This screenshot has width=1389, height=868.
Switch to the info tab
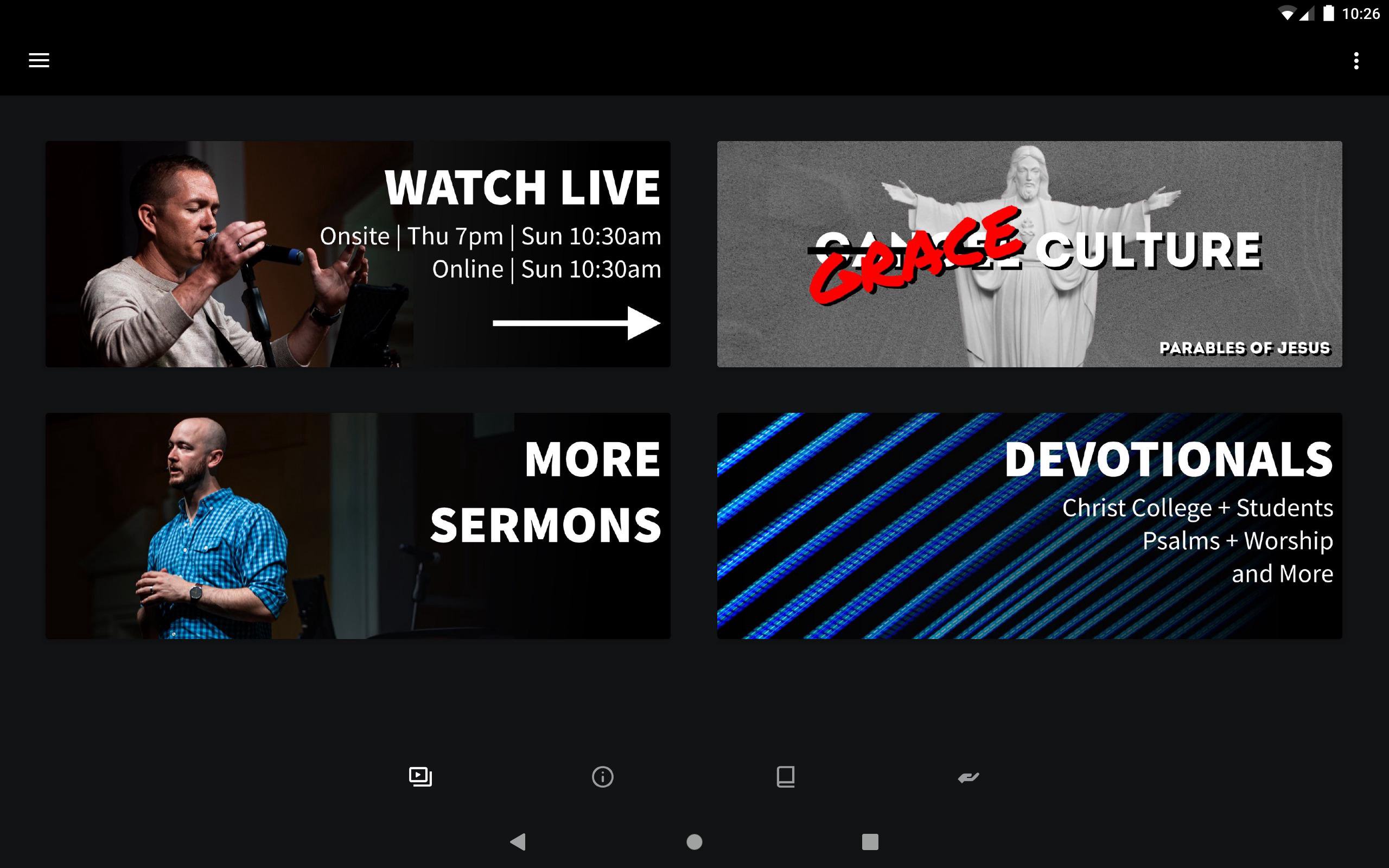pos(603,777)
